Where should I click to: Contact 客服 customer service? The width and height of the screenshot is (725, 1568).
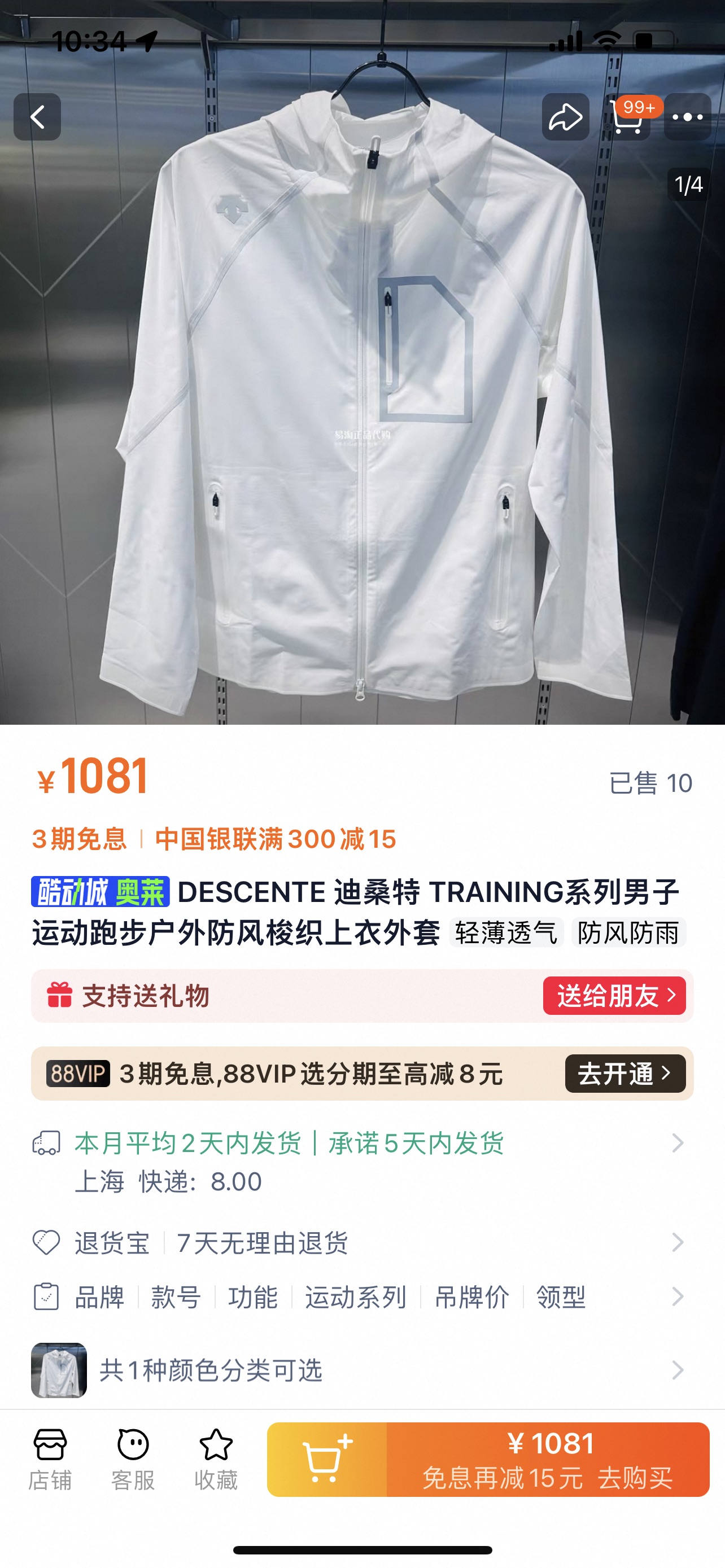133,1459
